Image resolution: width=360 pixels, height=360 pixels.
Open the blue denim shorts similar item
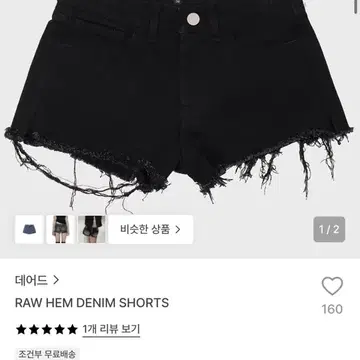click(x=29, y=229)
